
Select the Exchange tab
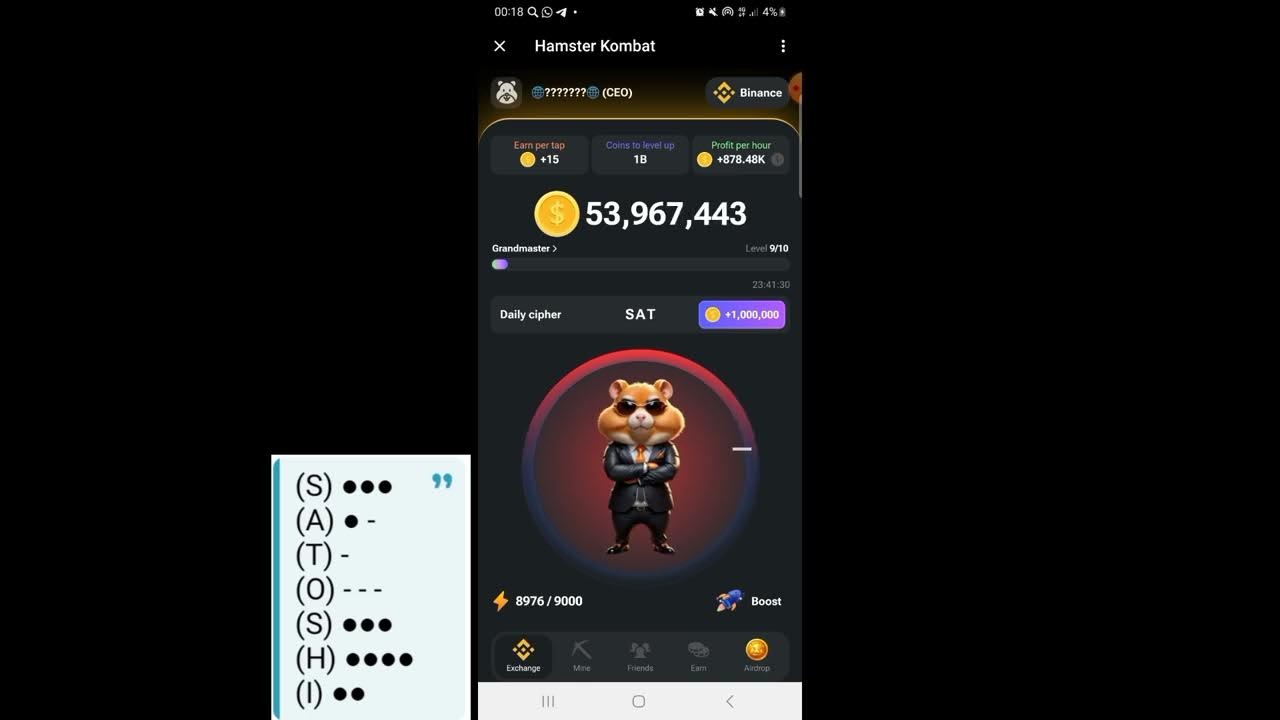[523, 655]
